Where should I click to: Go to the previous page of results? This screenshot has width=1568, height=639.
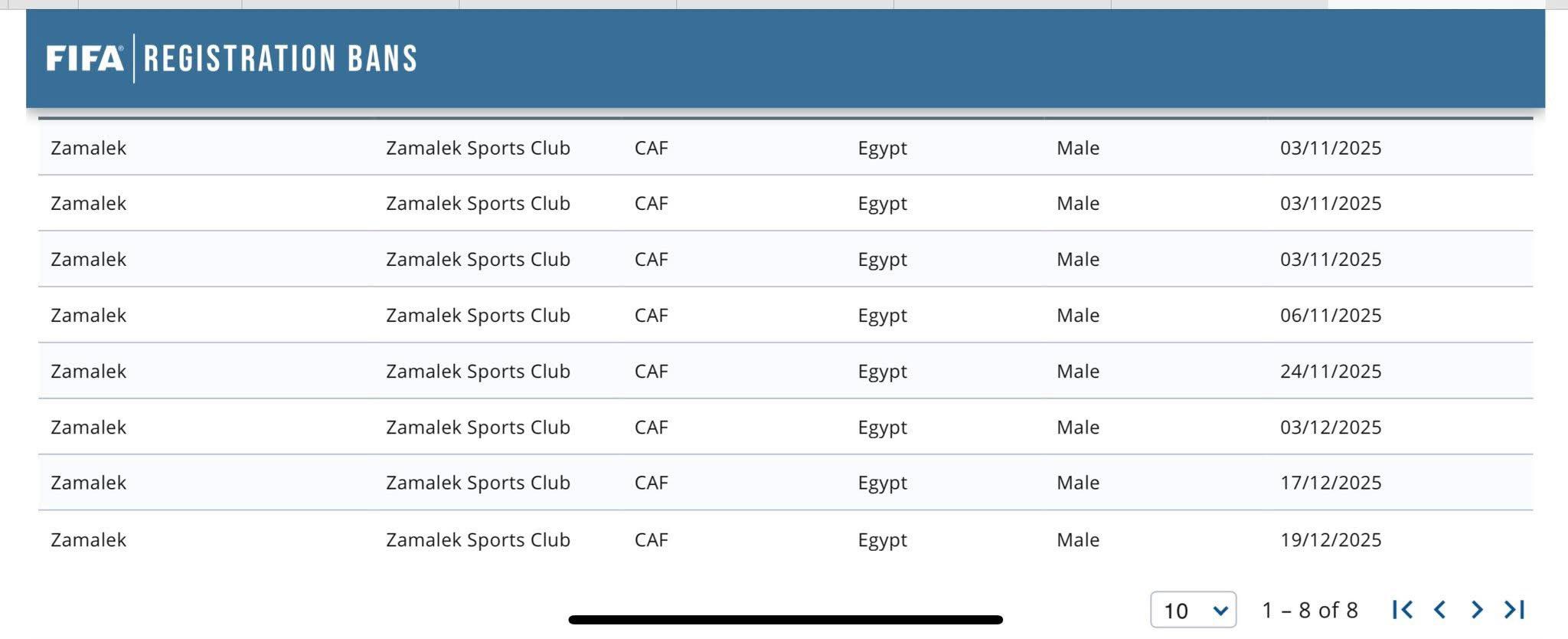click(1439, 610)
